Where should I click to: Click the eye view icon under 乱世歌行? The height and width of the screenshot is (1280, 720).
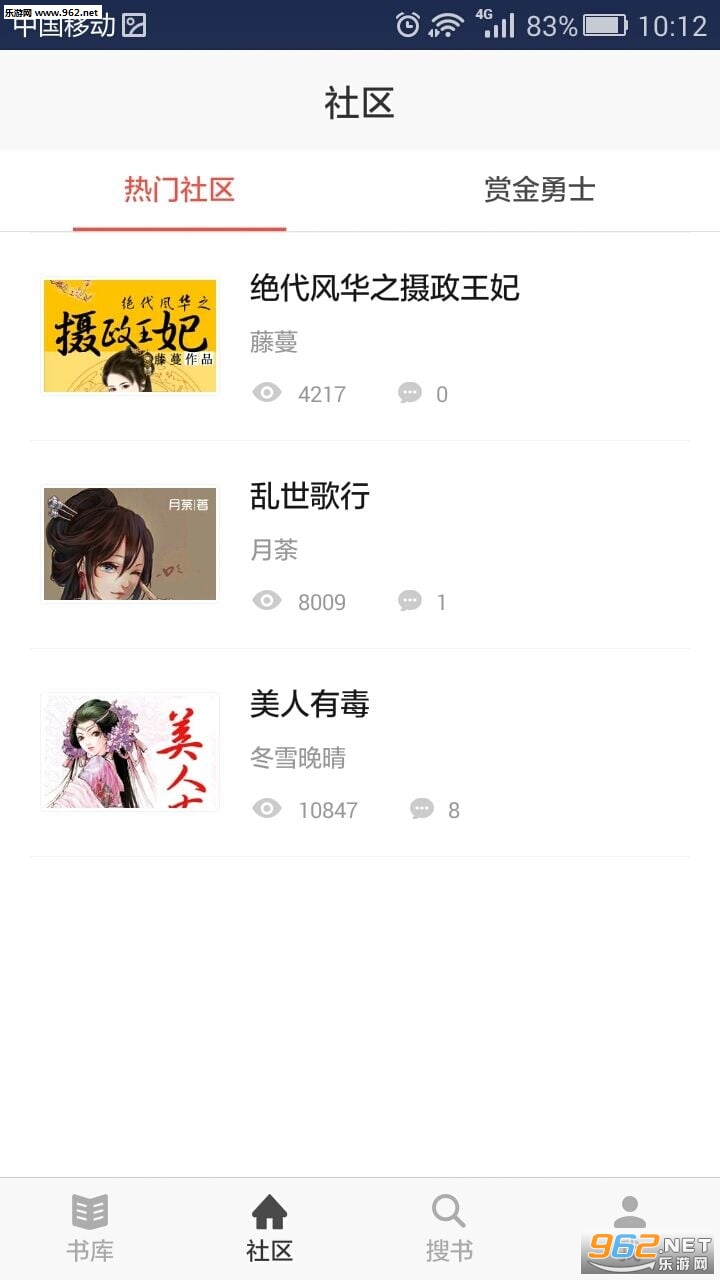tap(267, 601)
